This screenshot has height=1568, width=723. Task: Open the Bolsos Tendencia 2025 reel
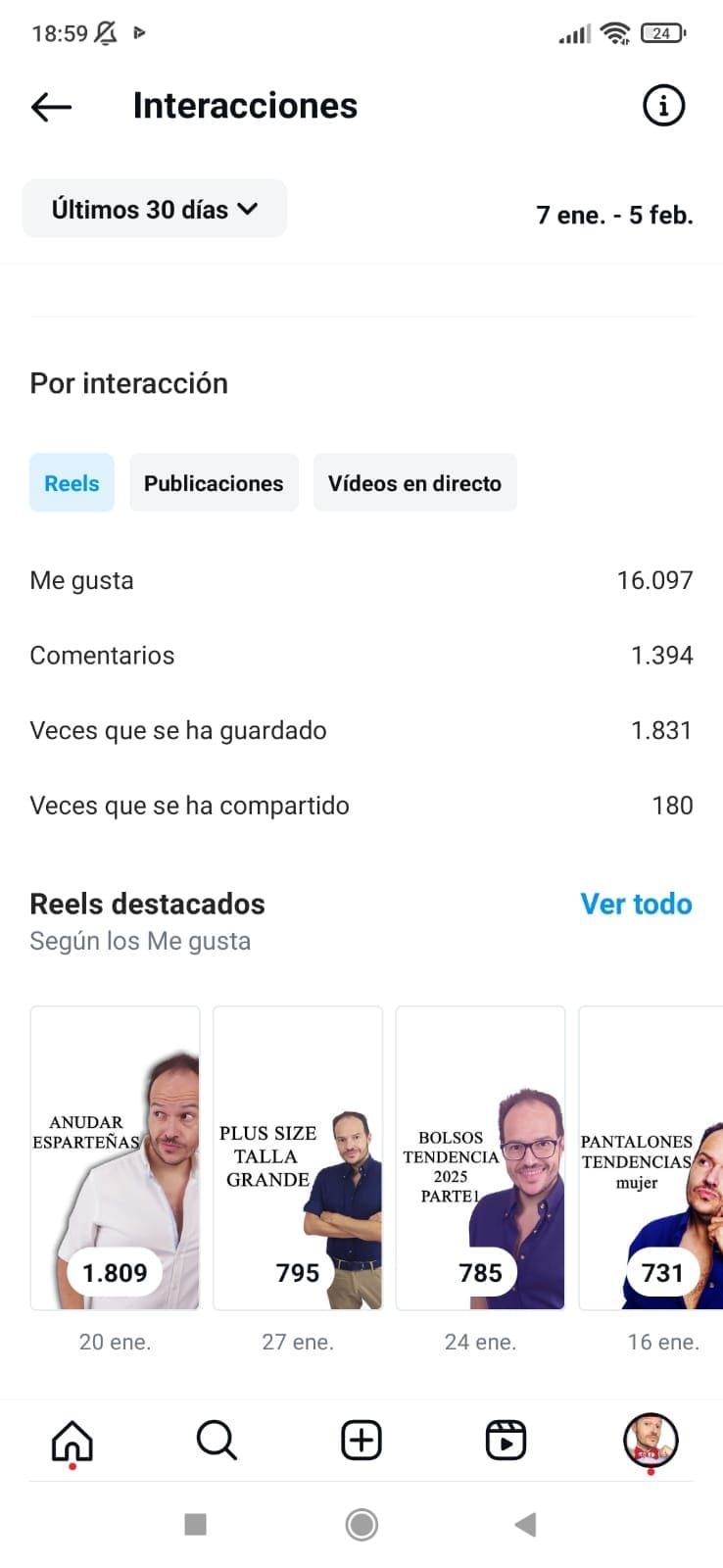pos(480,1157)
